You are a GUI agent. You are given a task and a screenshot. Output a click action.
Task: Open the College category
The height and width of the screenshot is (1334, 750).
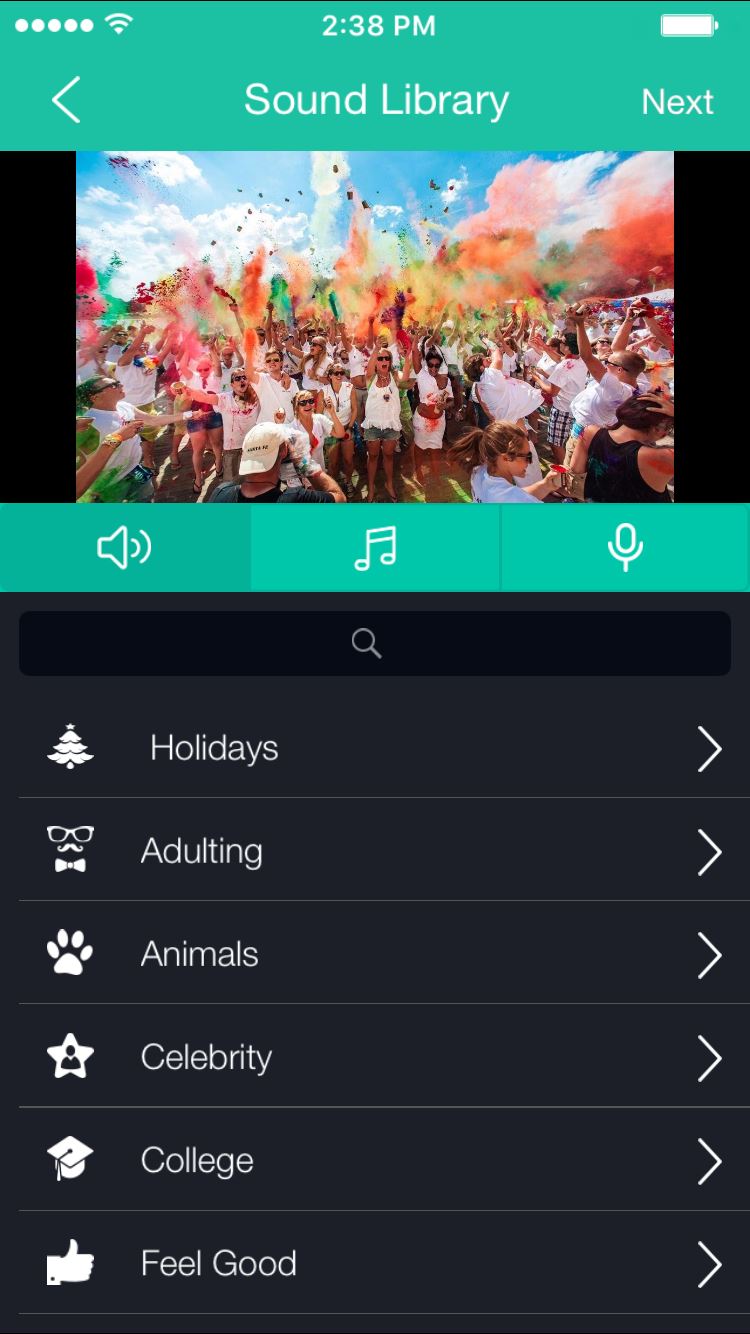(x=375, y=1160)
